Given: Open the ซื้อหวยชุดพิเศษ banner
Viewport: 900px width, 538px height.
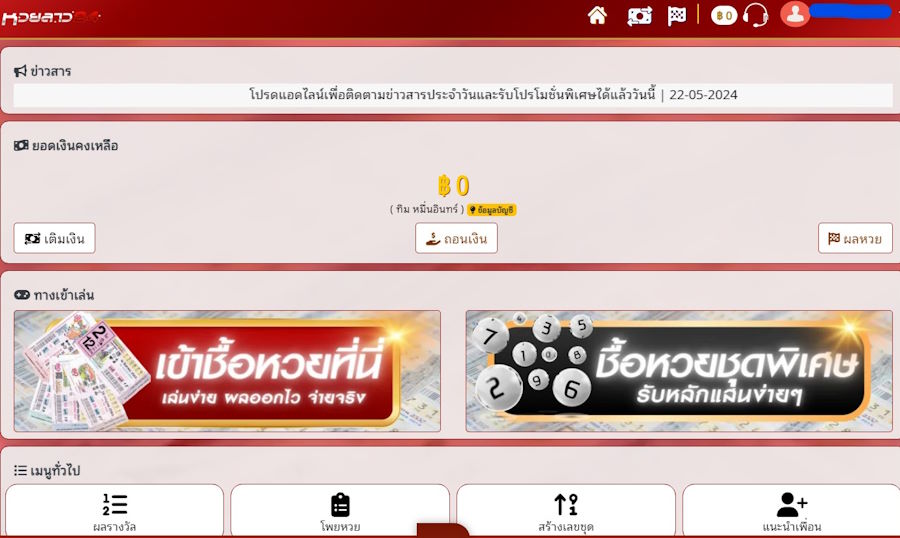Looking at the screenshot, I should coord(678,371).
